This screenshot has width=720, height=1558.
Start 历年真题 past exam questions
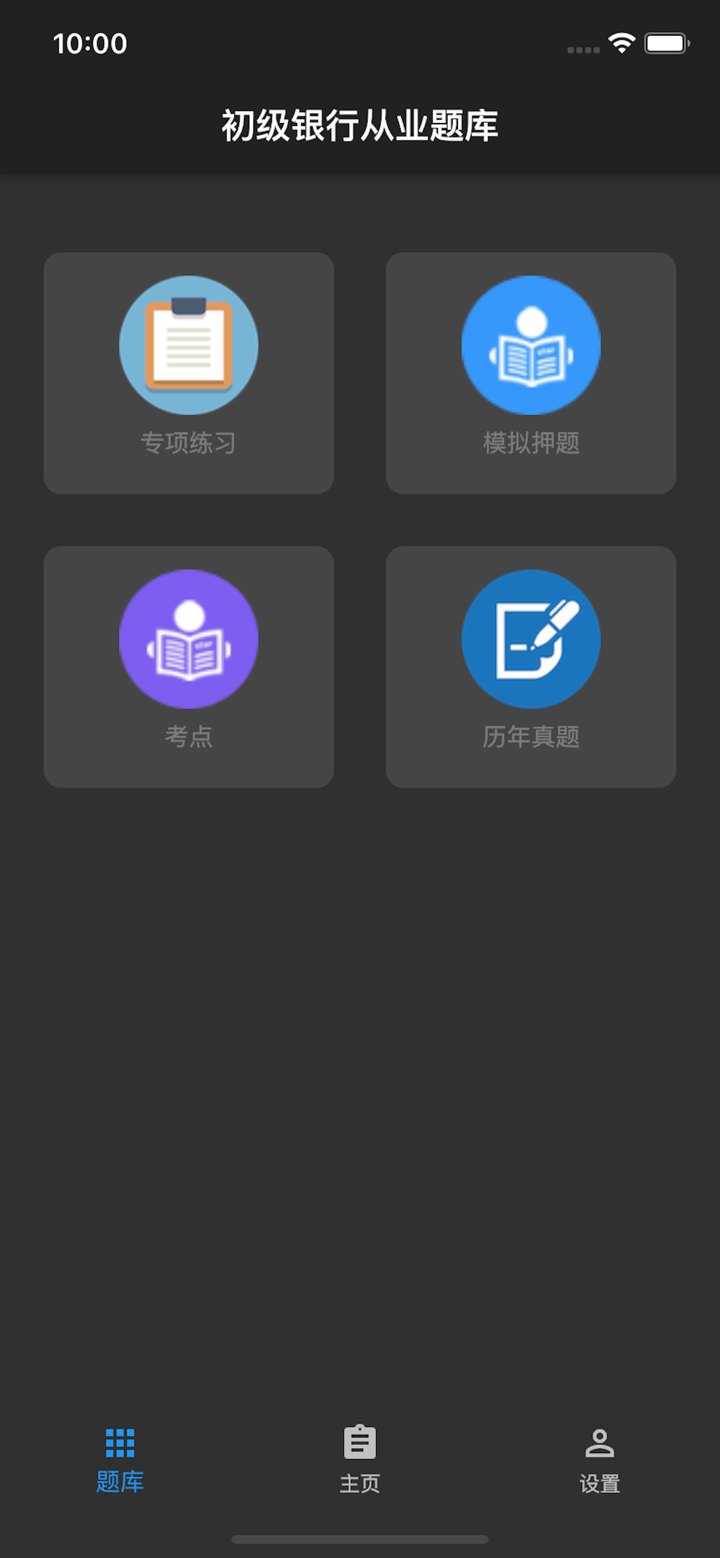tap(530, 666)
